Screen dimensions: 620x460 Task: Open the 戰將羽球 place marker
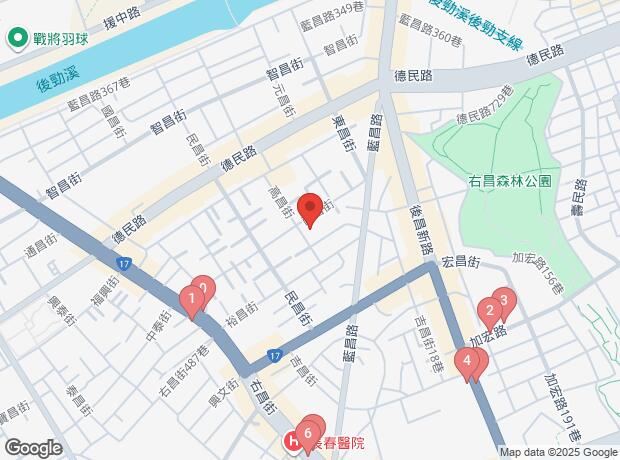pyautogui.click(x=17, y=39)
